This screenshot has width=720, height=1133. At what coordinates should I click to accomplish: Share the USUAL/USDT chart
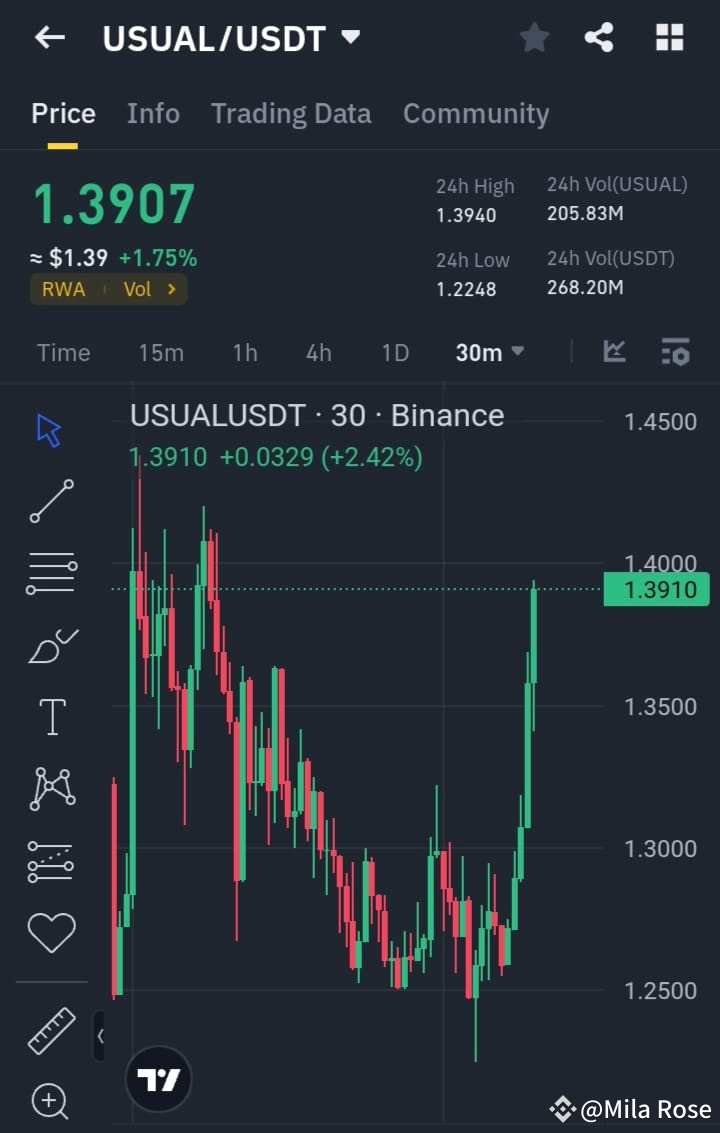click(x=599, y=38)
